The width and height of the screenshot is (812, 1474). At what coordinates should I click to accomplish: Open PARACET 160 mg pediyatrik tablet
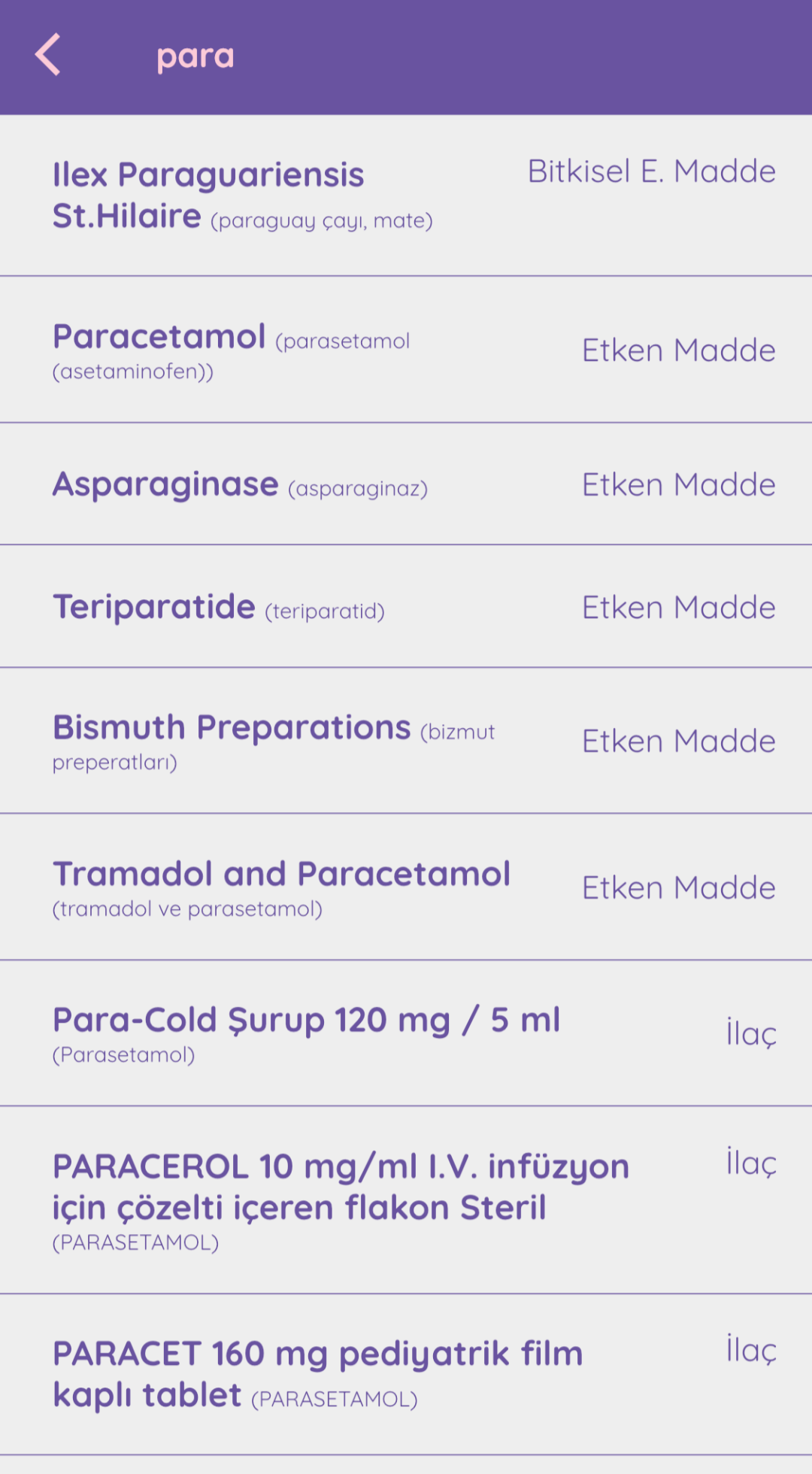point(406,1373)
